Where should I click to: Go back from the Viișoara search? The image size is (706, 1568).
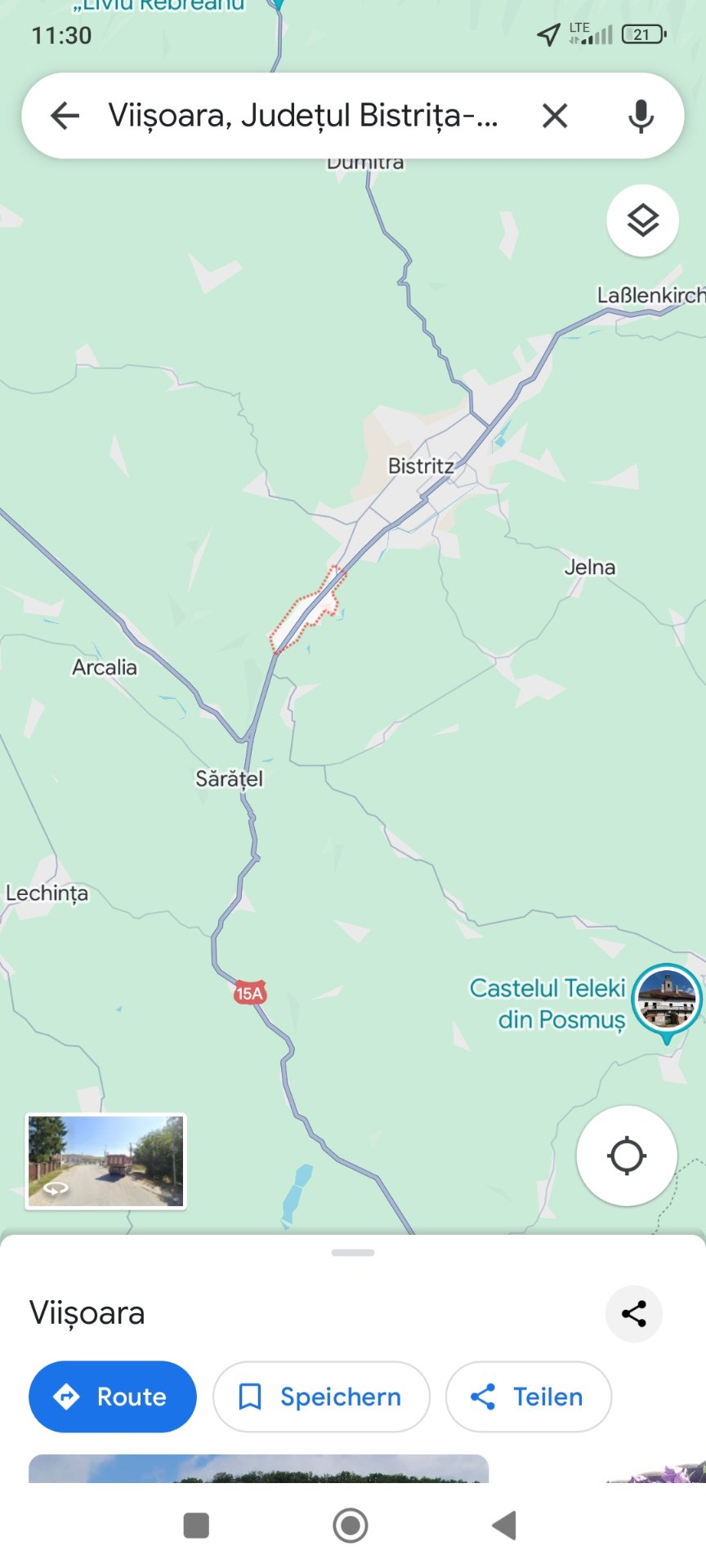(65, 116)
